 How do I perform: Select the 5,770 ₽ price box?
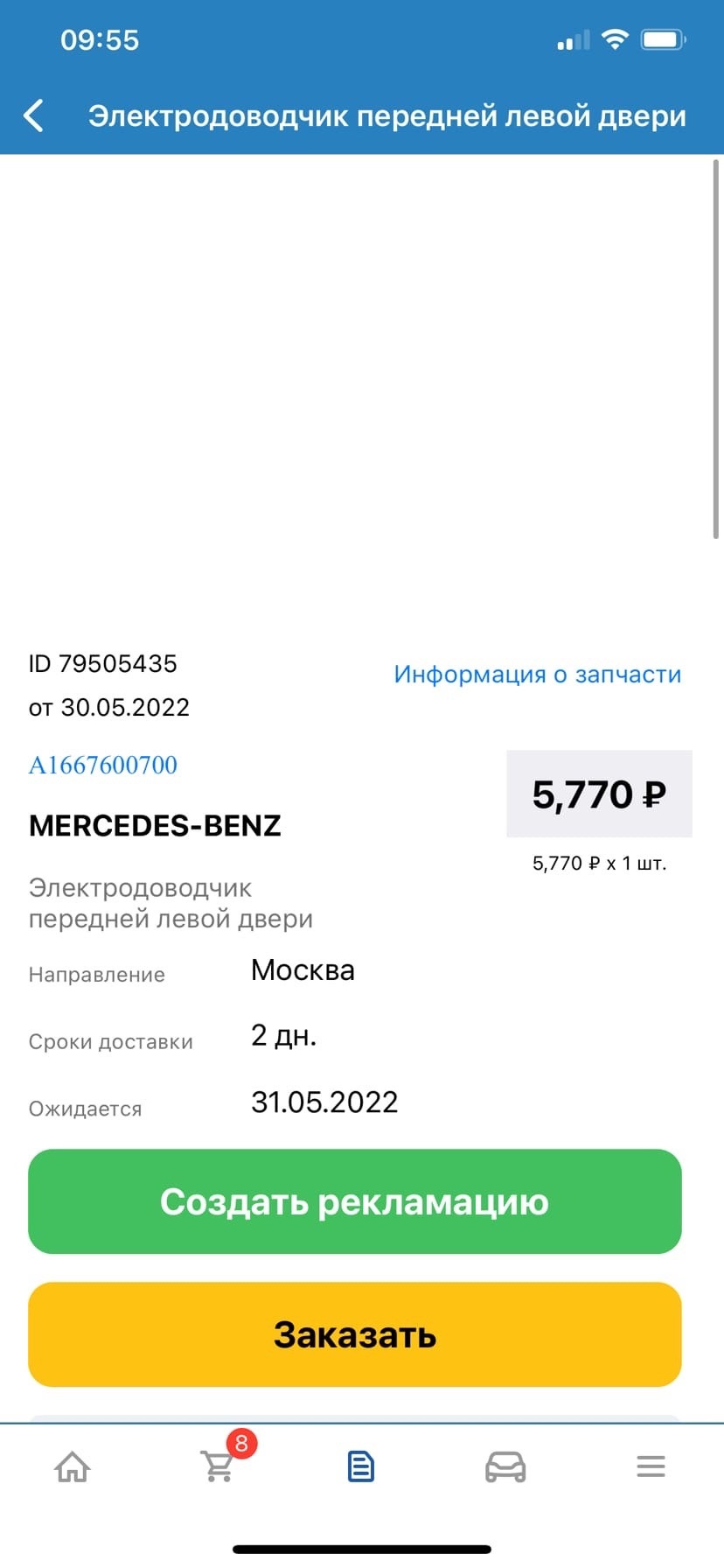tap(598, 794)
